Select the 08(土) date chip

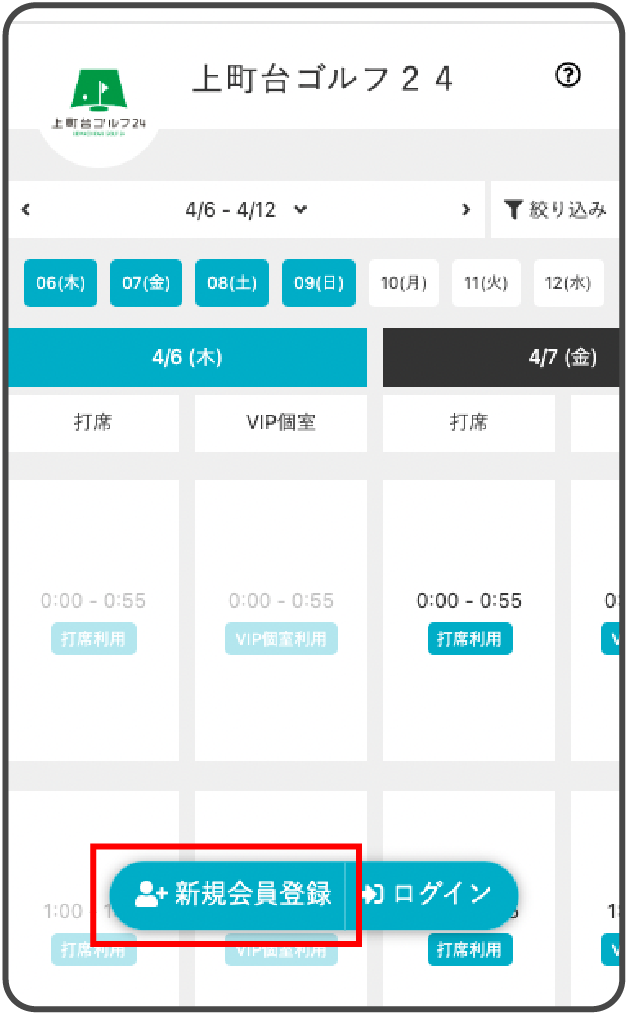232,283
